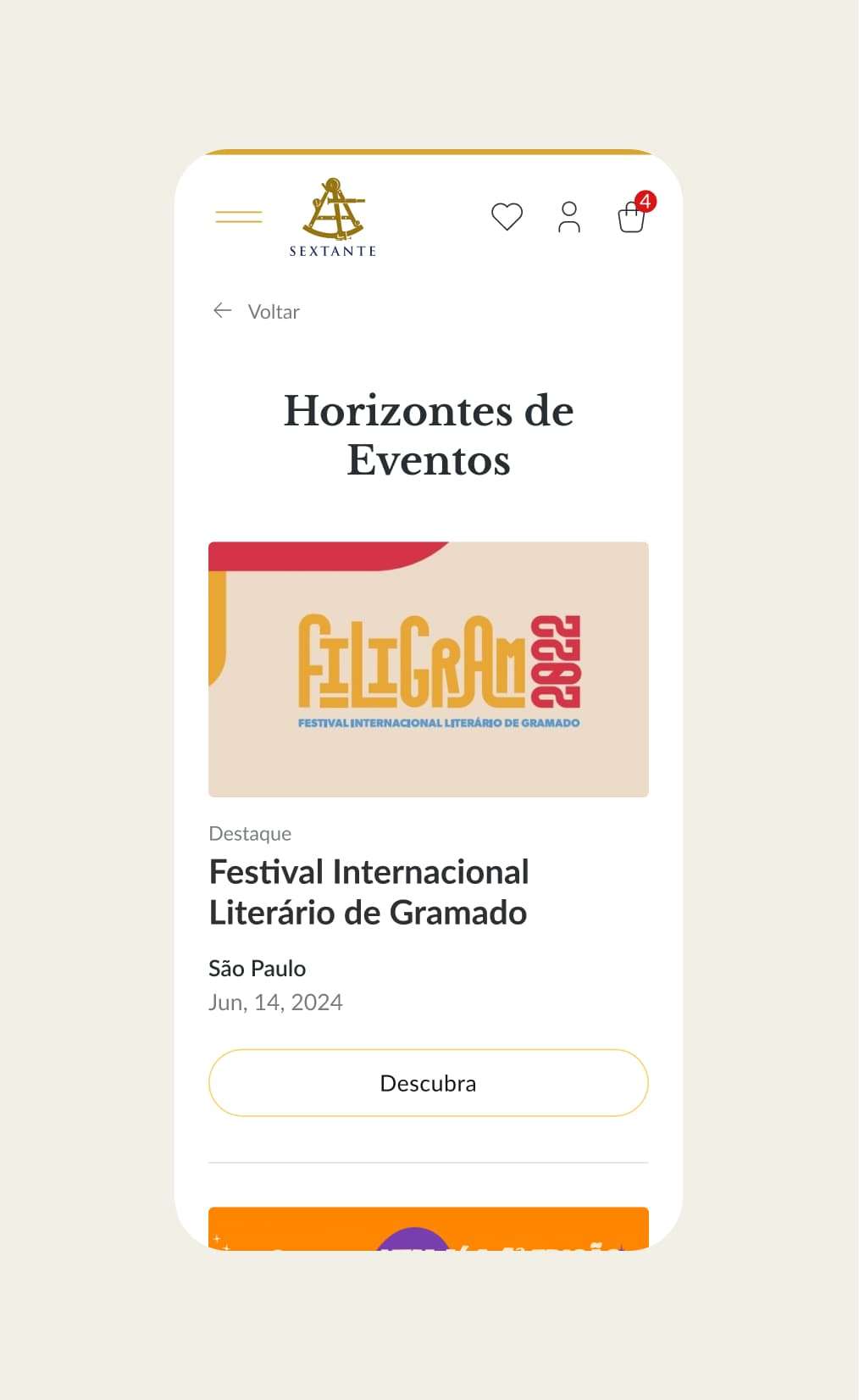Open the user account icon
The height and width of the screenshot is (1400, 859).
569,217
